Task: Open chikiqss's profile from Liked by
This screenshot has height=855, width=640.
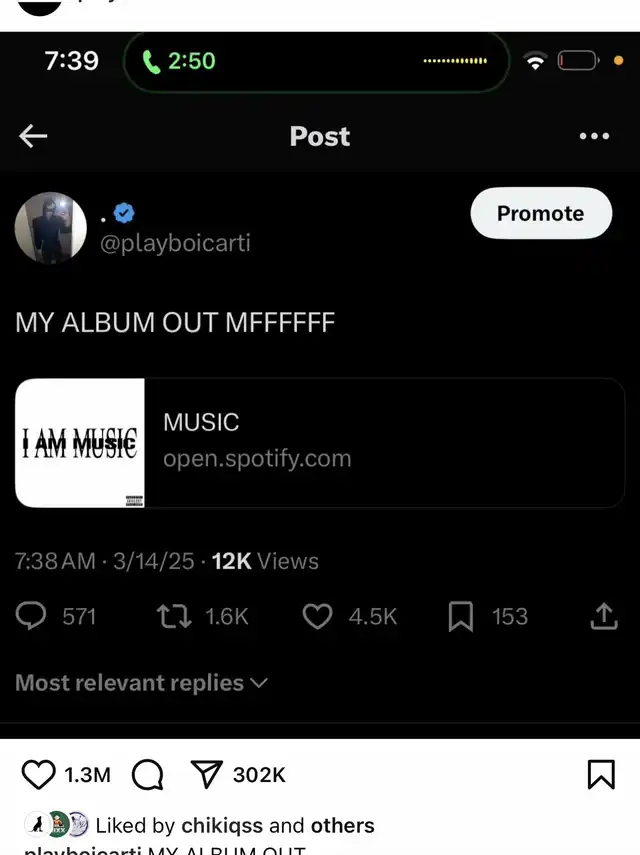Action: [x=222, y=826]
